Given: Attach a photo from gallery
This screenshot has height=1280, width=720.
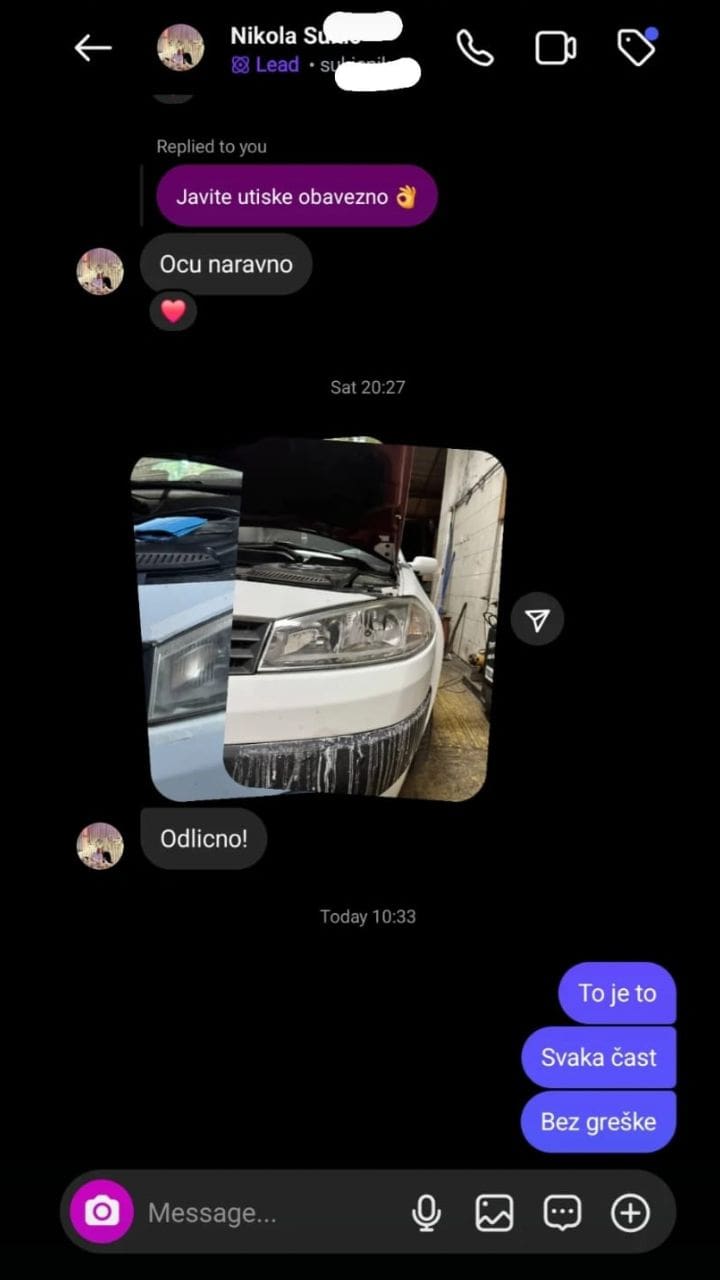Looking at the screenshot, I should [494, 1213].
